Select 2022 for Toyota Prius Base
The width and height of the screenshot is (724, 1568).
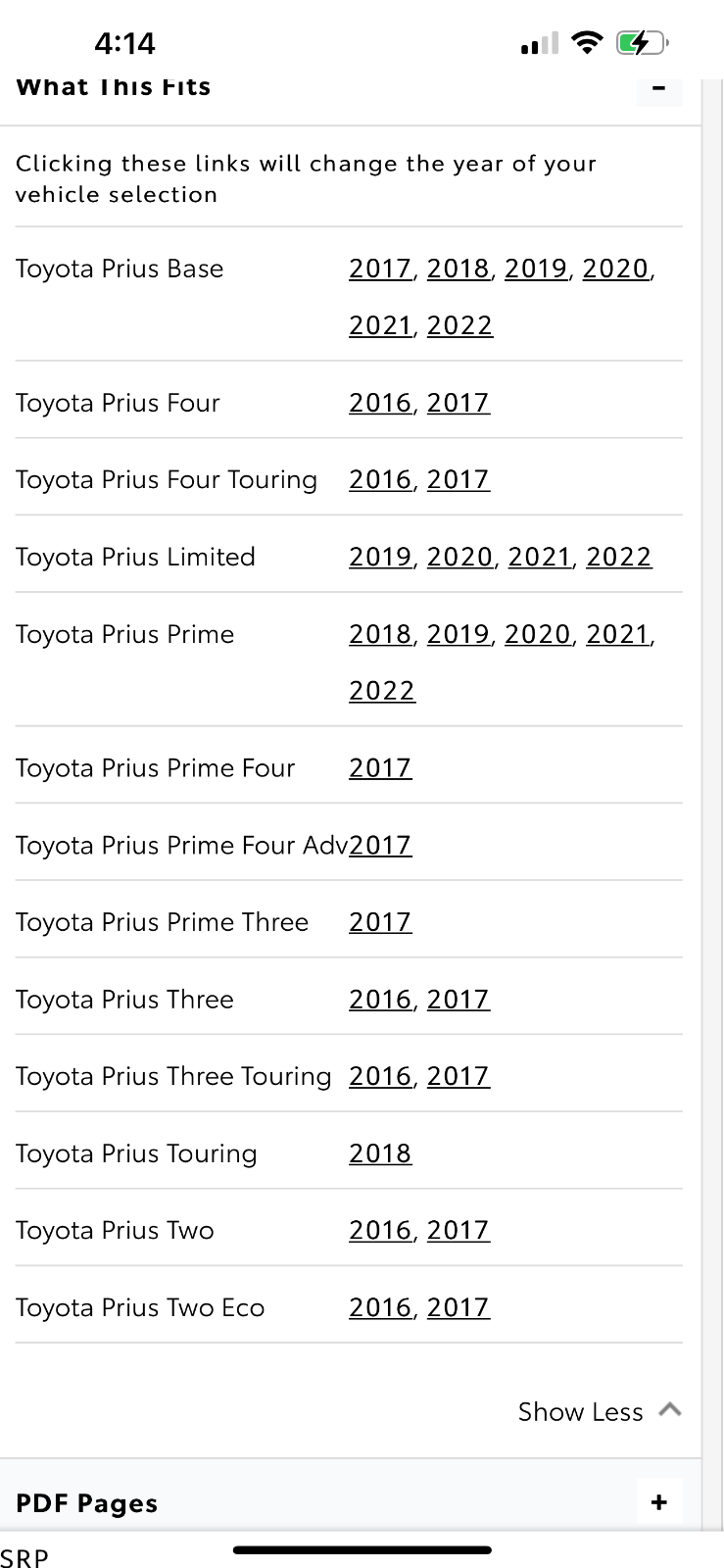pos(459,325)
